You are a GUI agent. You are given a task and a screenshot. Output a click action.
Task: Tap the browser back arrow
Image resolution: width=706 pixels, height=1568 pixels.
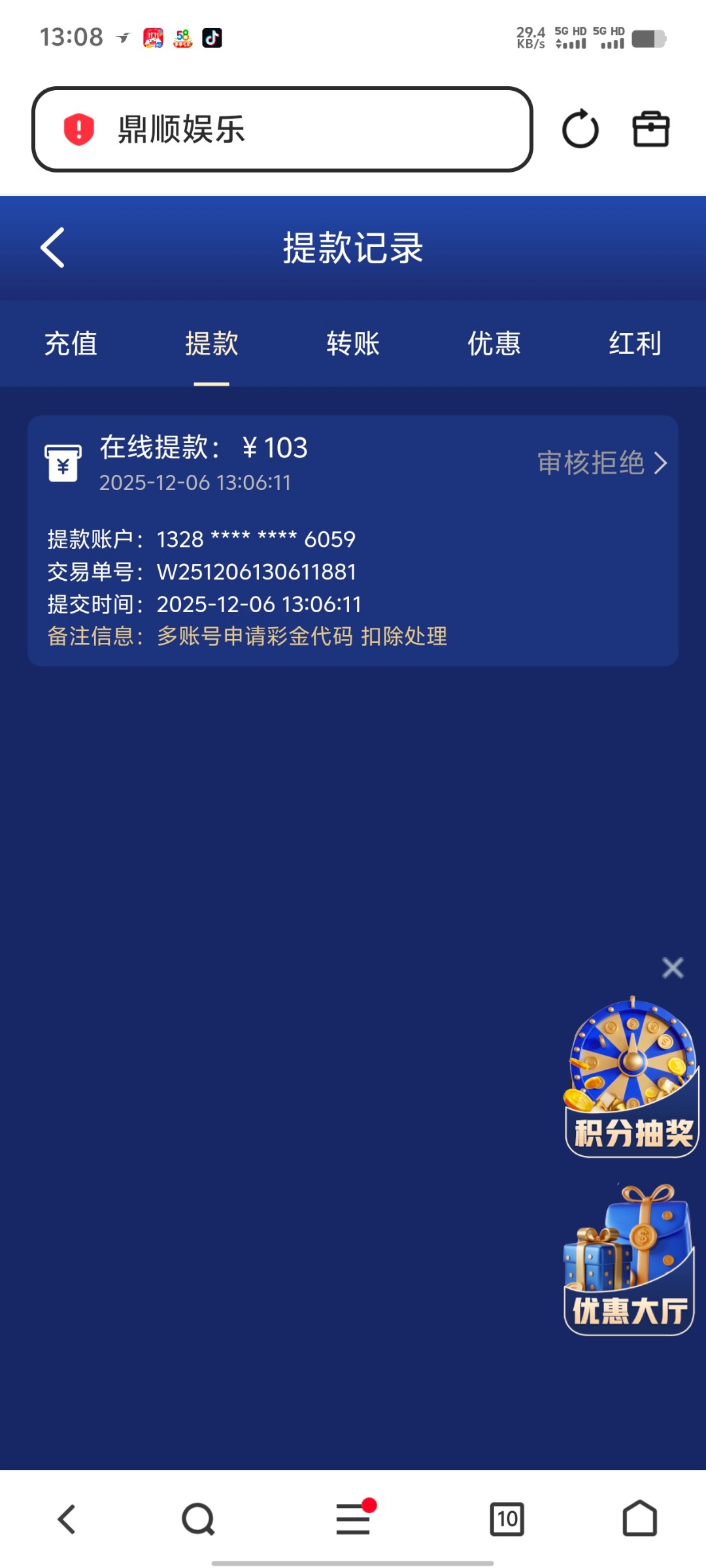point(67,1519)
